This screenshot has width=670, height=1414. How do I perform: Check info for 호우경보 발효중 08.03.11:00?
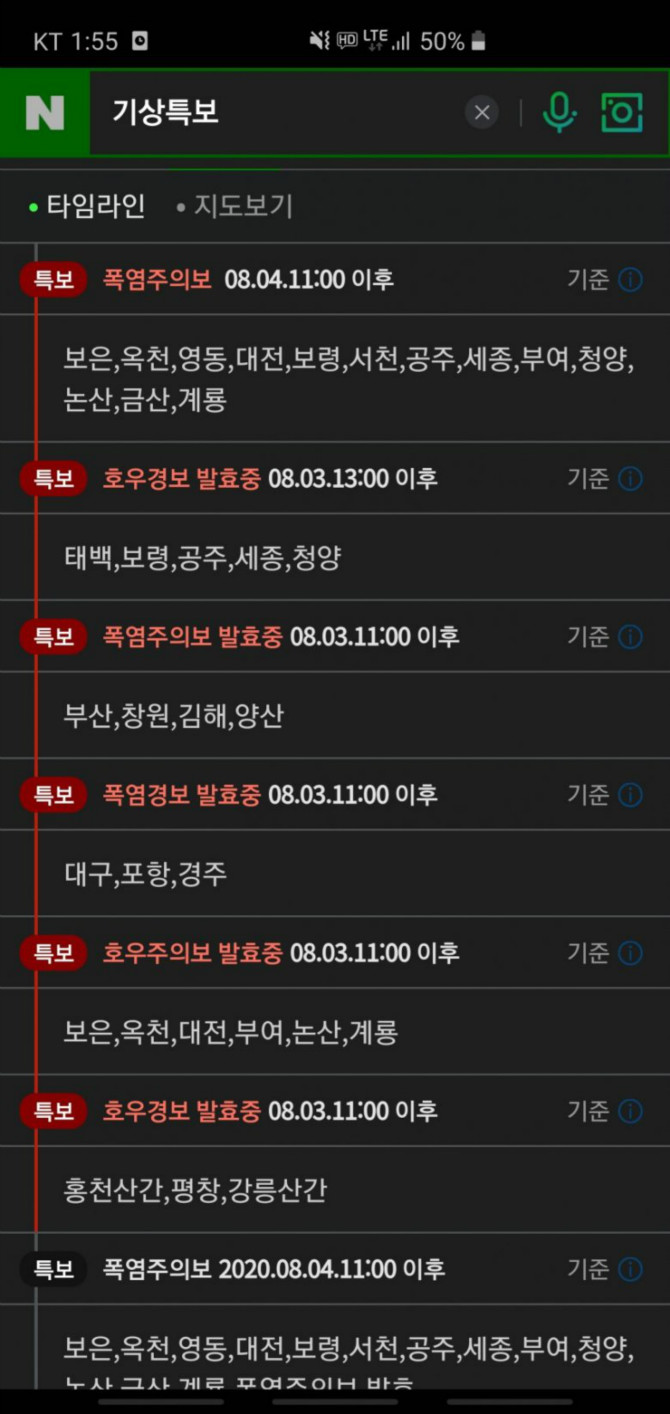tap(630, 1111)
